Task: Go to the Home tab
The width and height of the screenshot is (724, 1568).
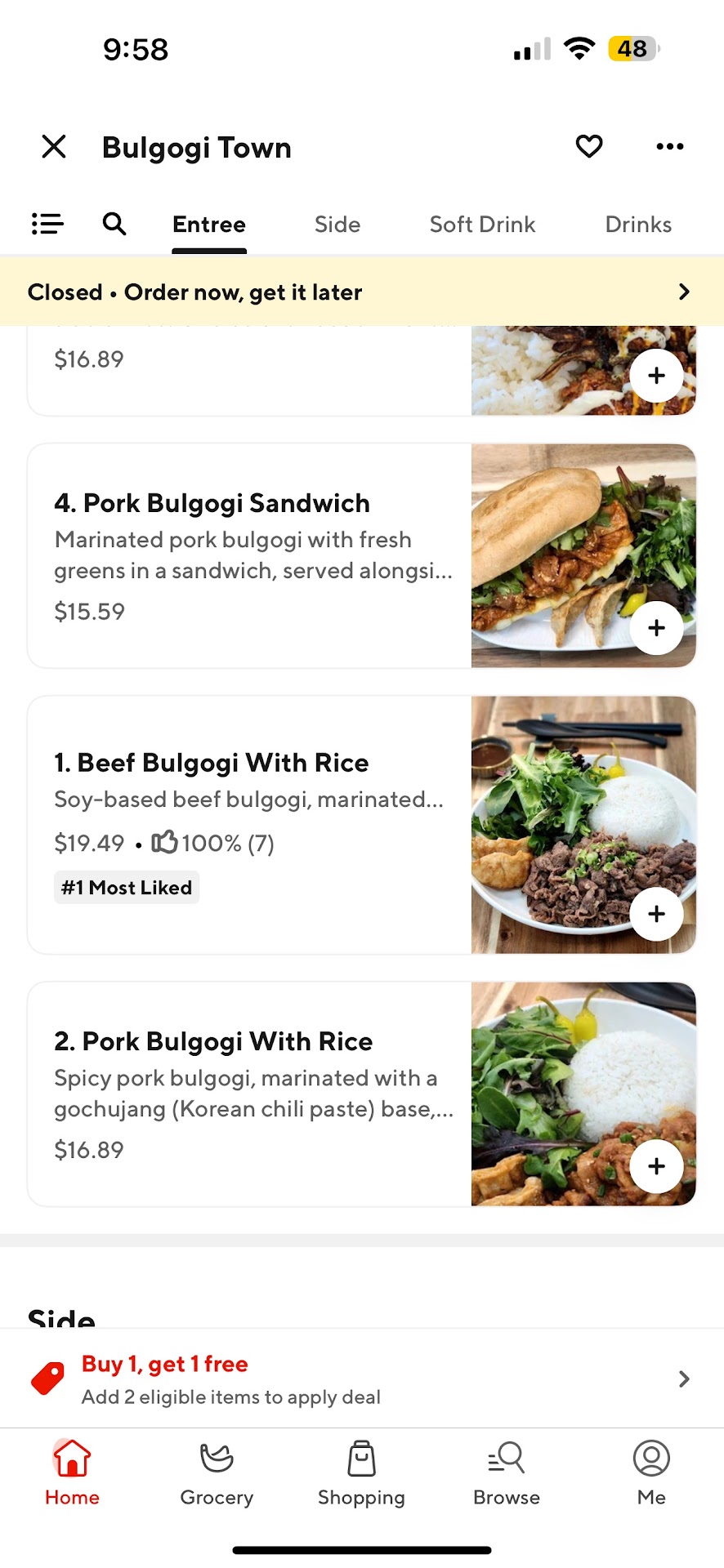Action: pyautogui.click(x=72, y=1472)
